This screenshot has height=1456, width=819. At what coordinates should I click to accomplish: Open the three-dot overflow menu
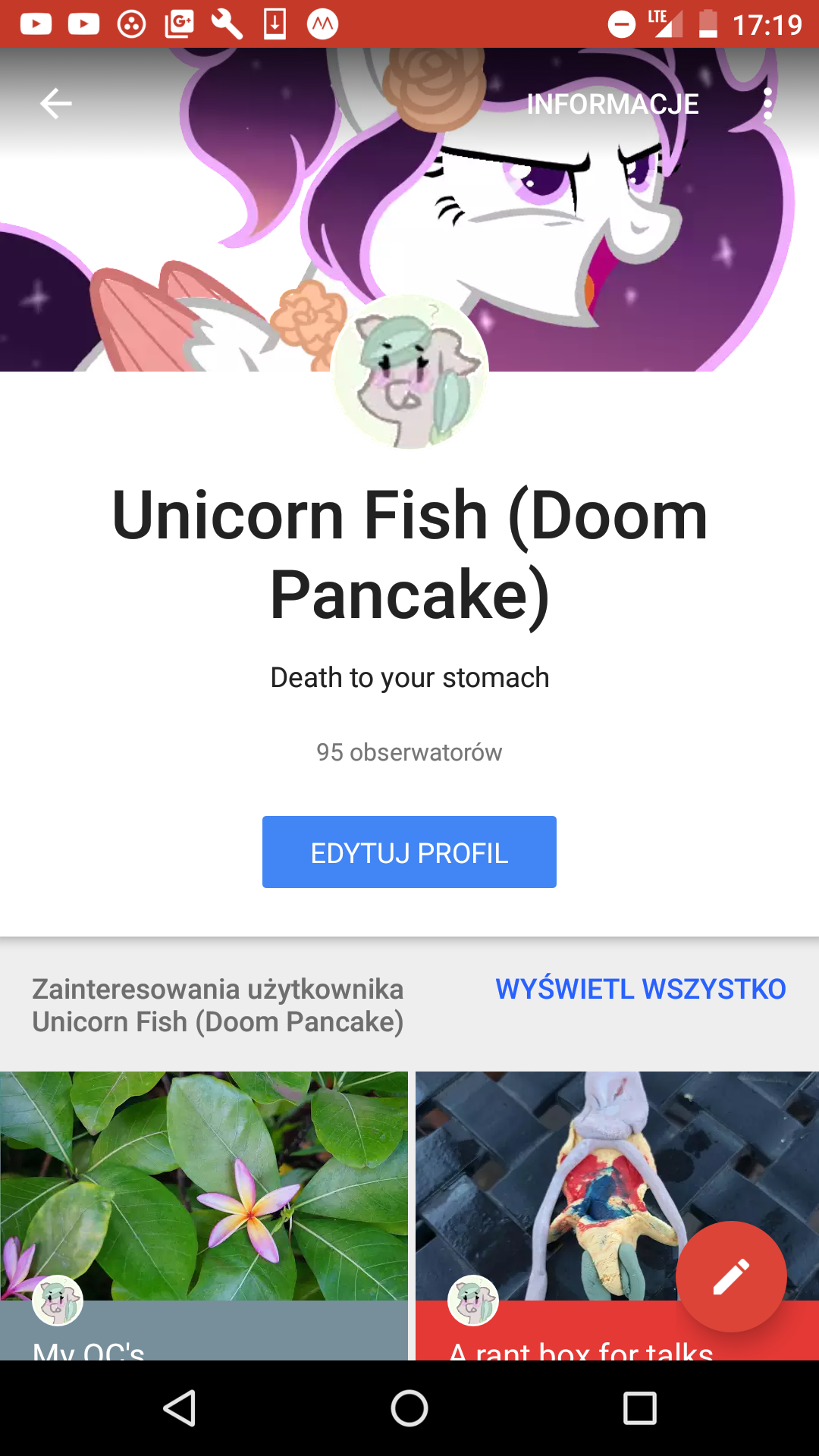pos(767,104)
